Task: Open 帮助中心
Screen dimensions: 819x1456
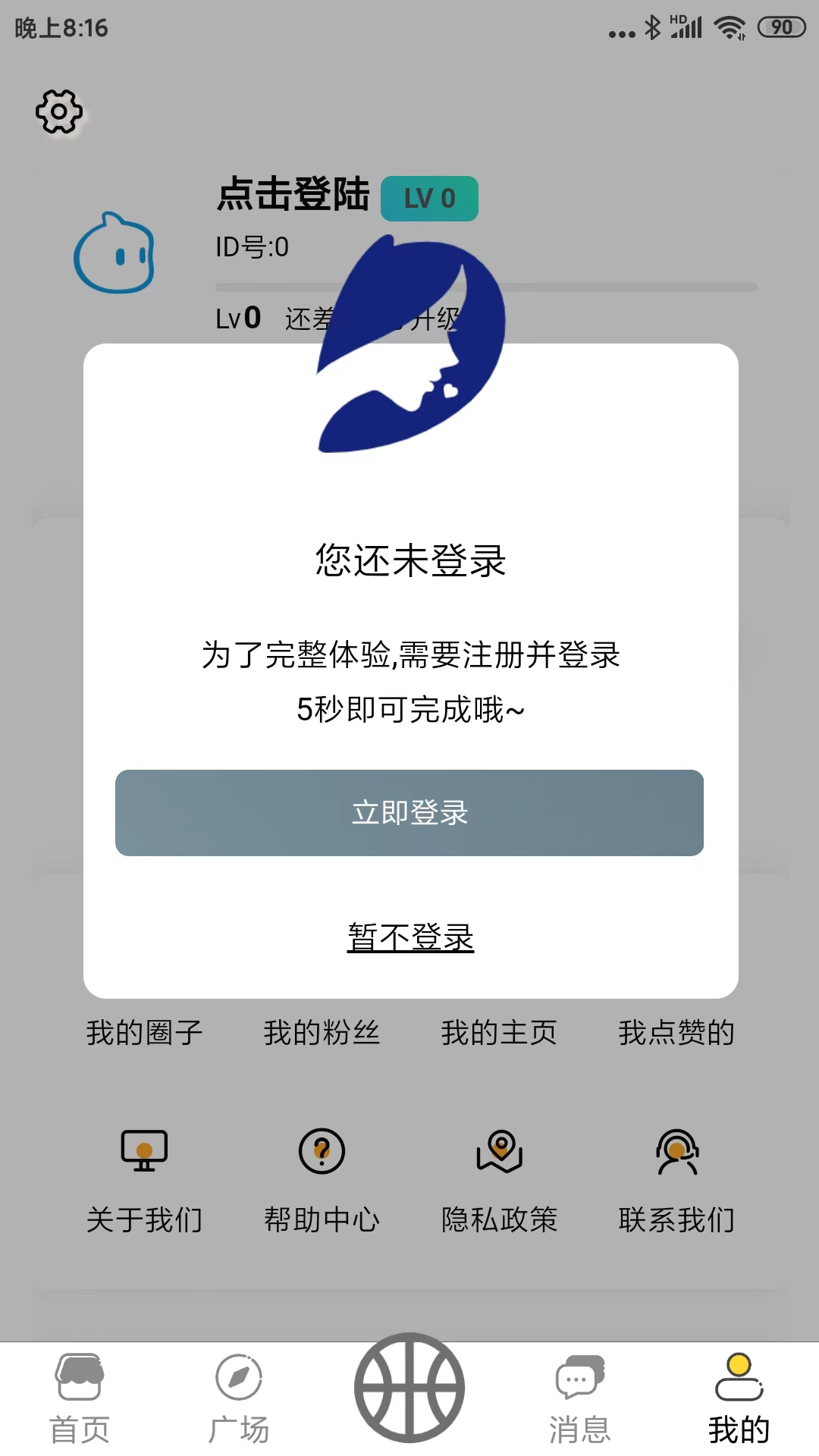Action: tap(322, 1180)
